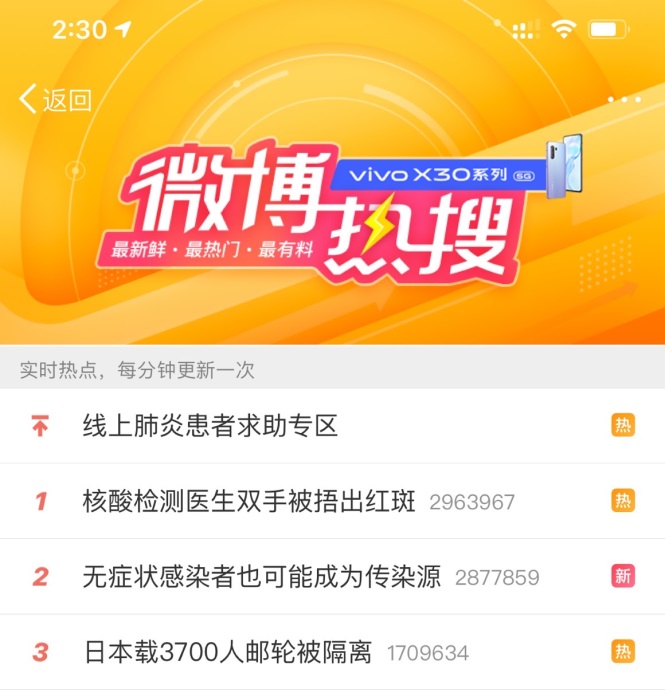Open hot search 无症状感染者也可能成为传染源
The width and height of the screenshot is (665, 697).
261,577
